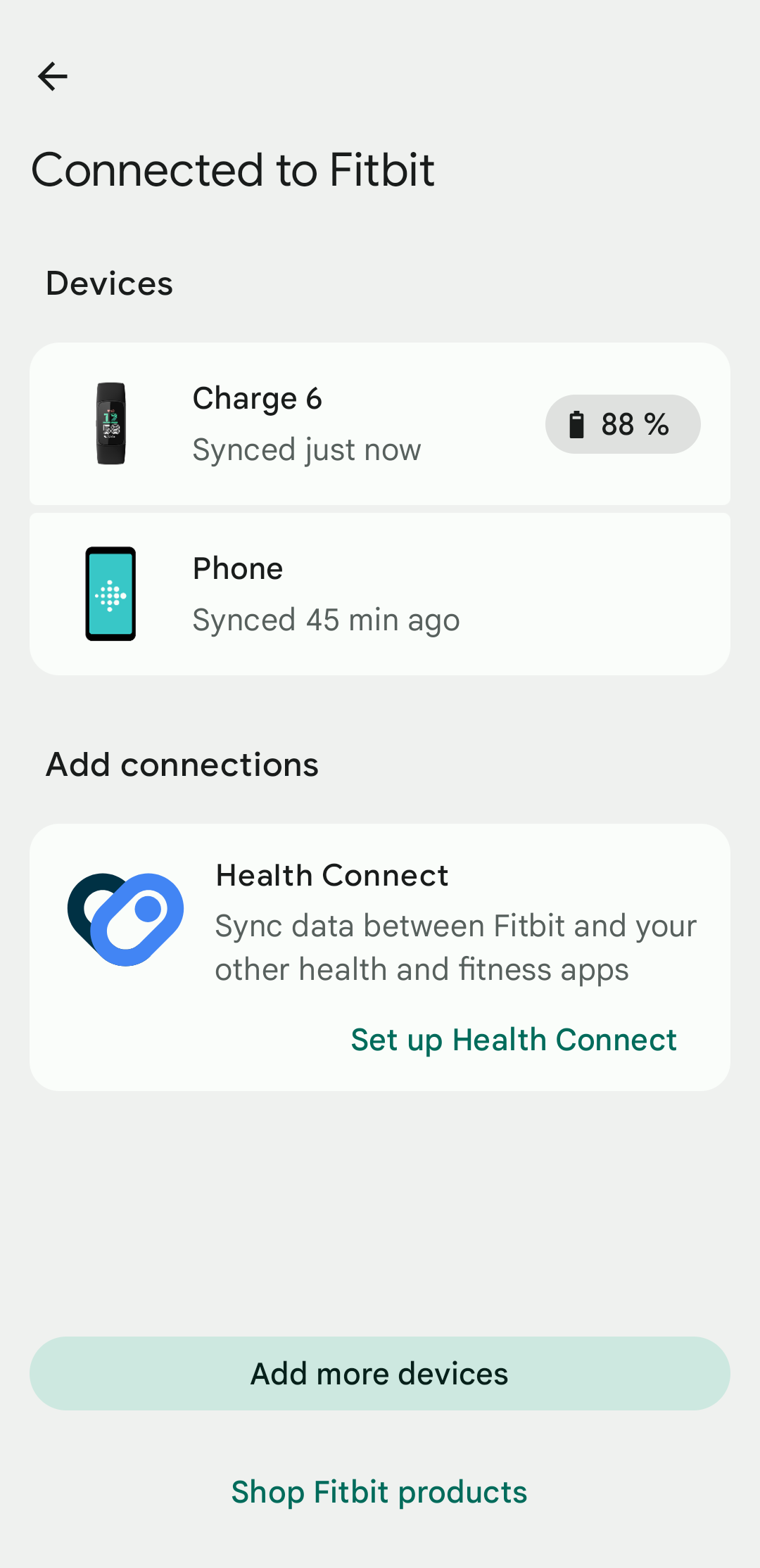Go back using the arrow icon
This screenshot has height=1568, width=760.
coord(53,77)
